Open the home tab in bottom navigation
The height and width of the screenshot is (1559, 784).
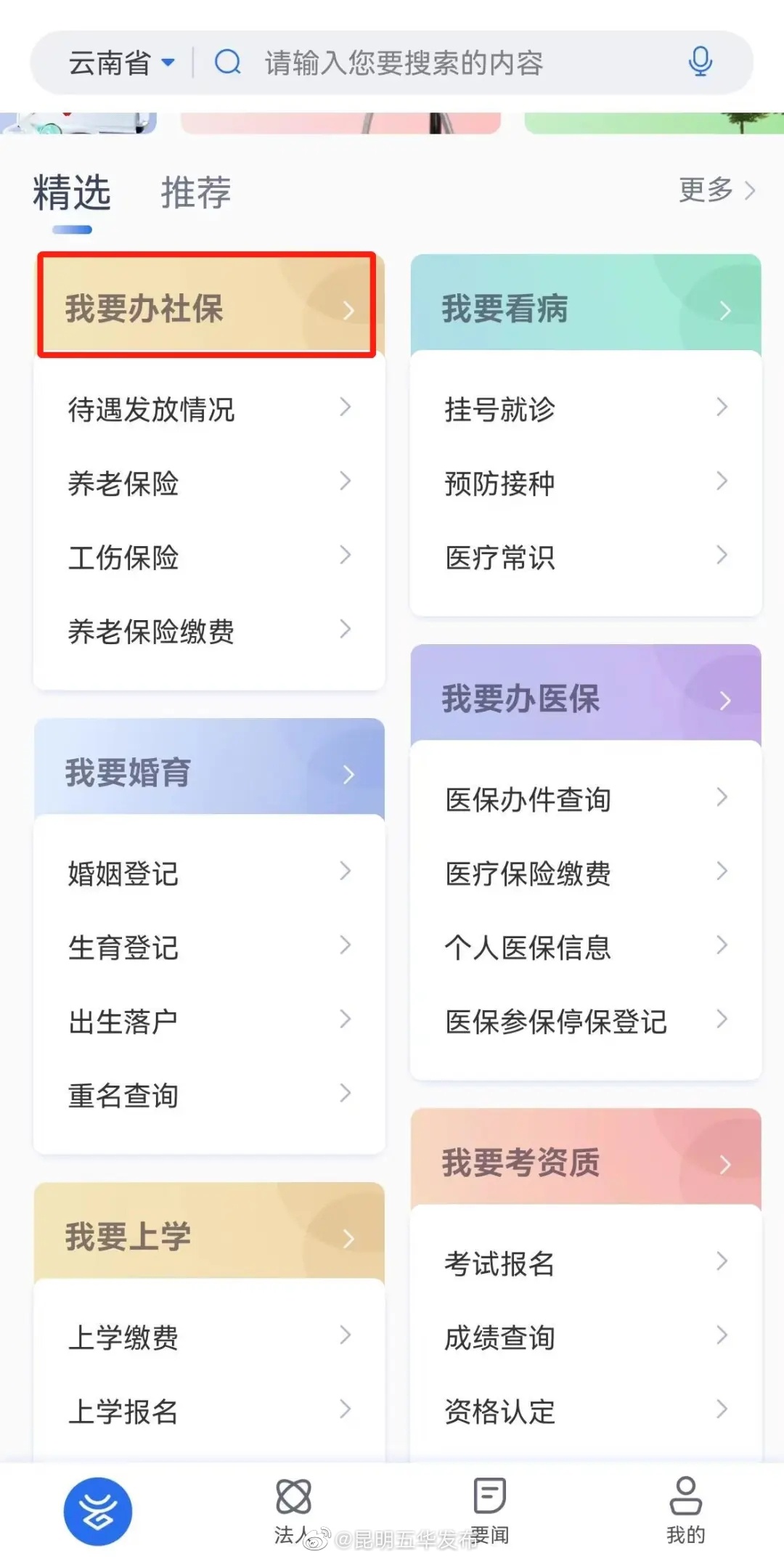pos(98,1509)
